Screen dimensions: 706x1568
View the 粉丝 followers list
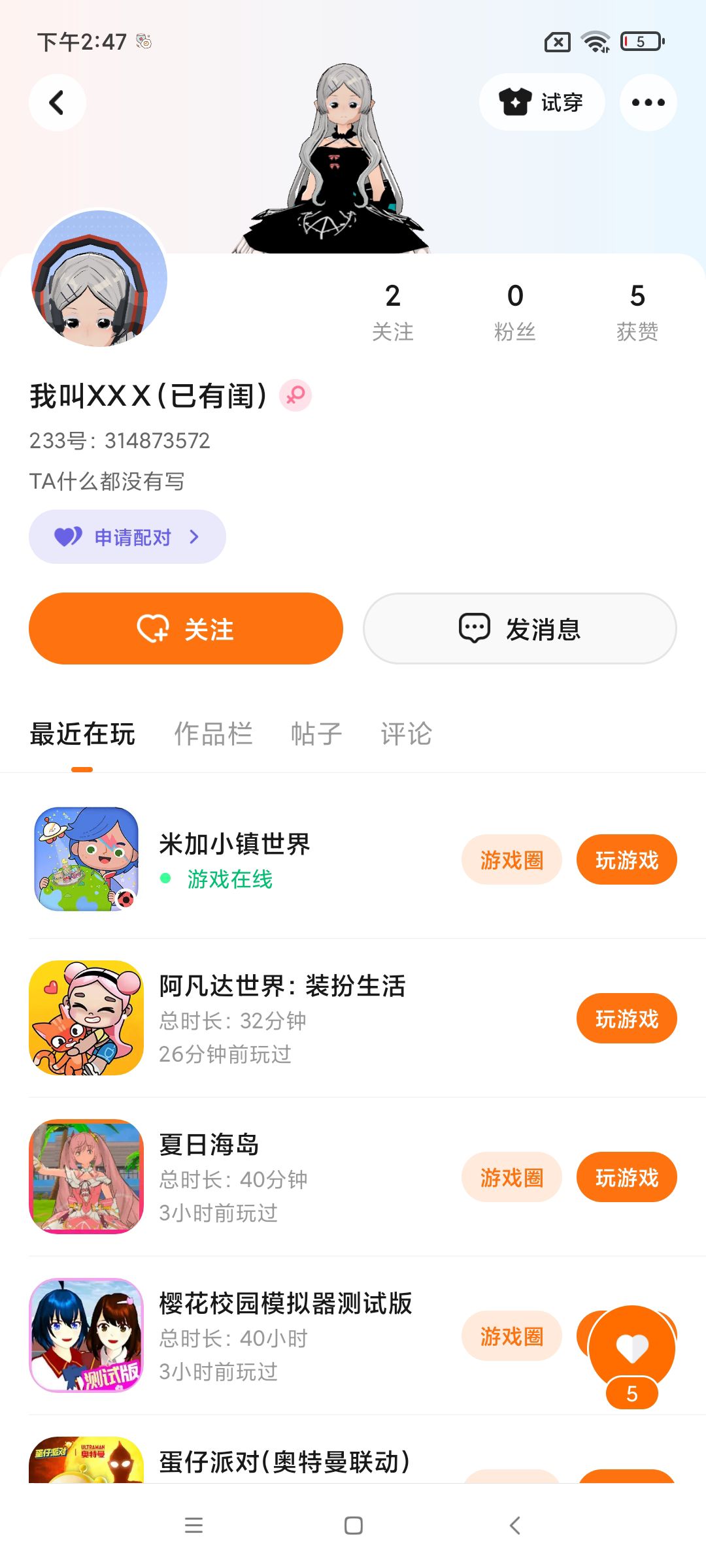point(514,312)
